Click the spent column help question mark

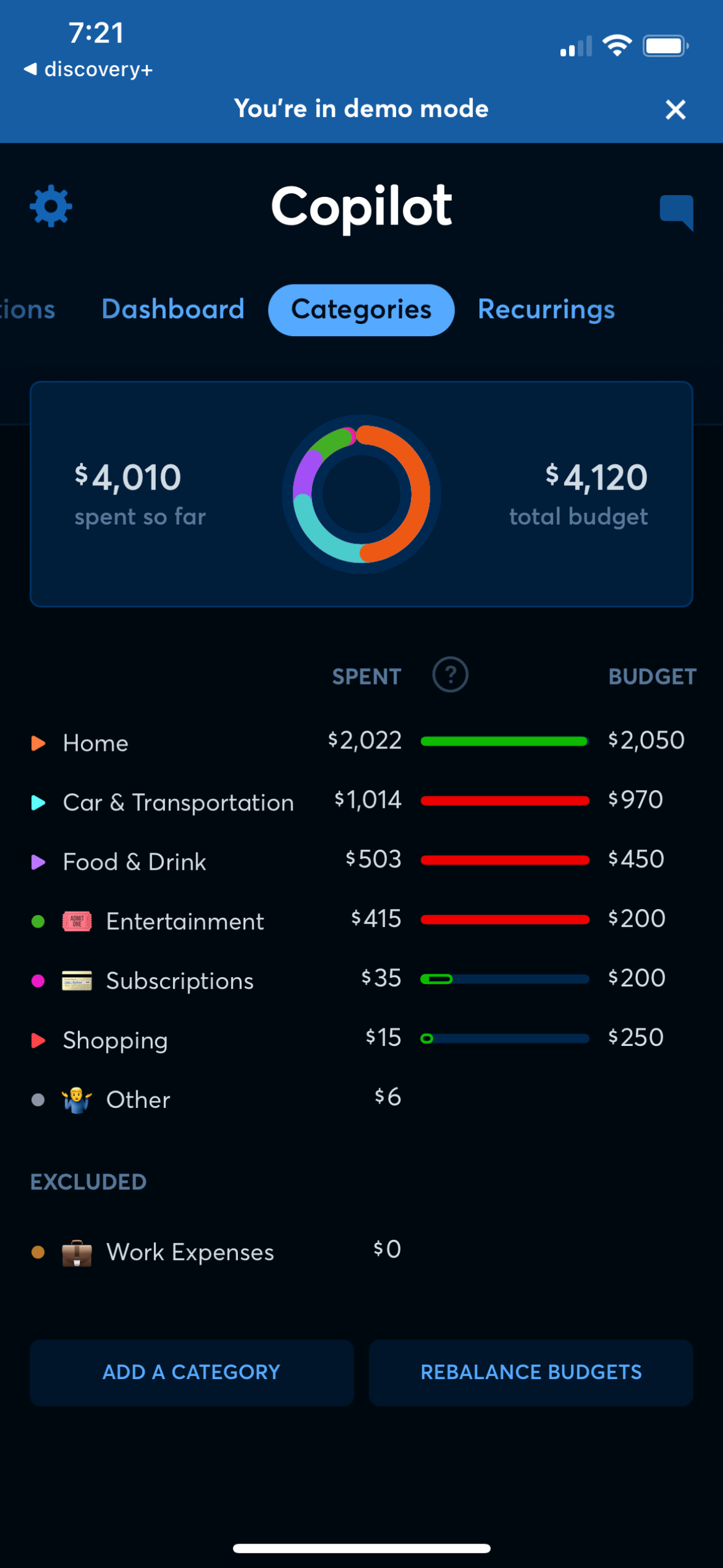point(449,675)
